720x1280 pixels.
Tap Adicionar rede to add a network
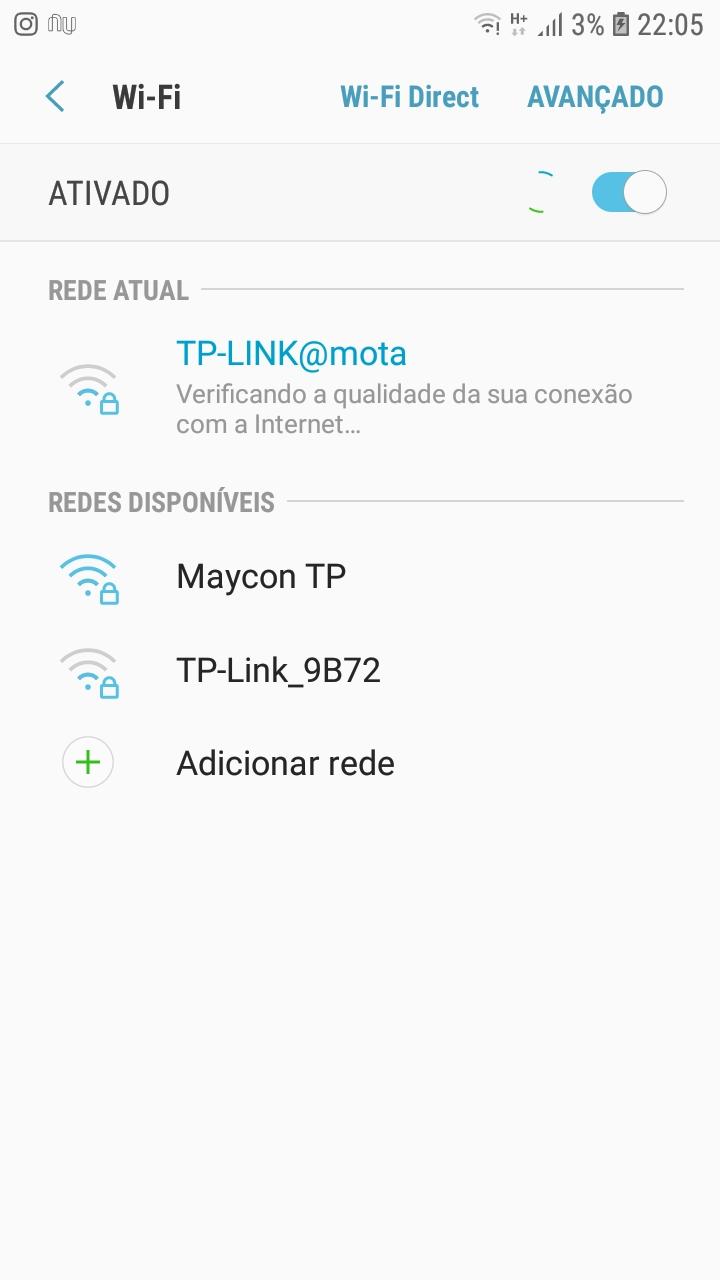coord(360,763)
